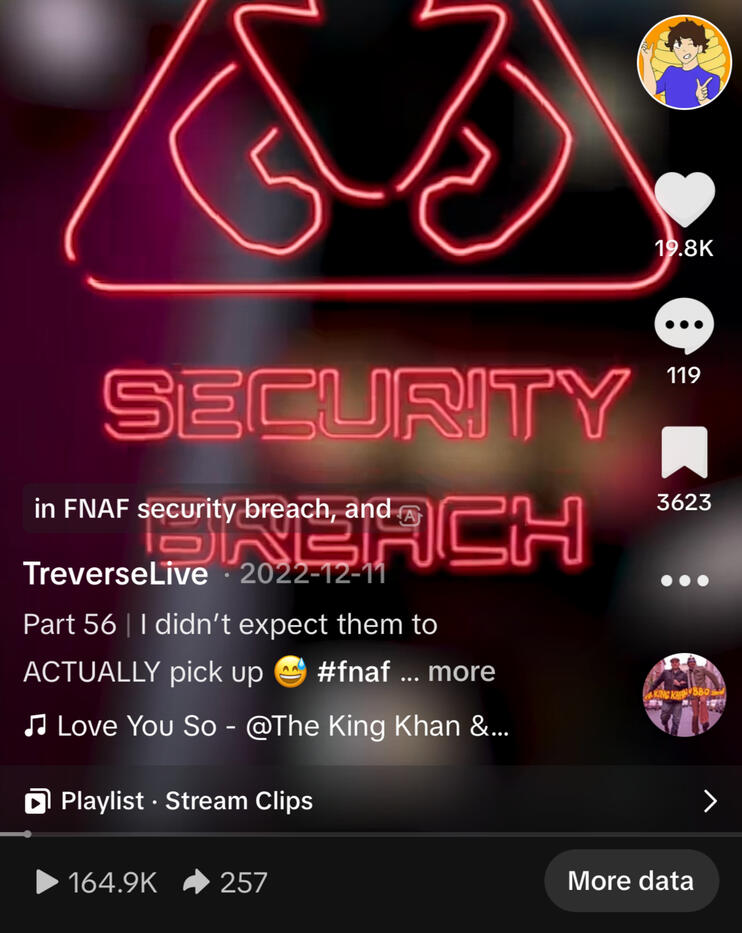Viewport: 742px width, 933px height.
Task: View More data analytics
Action: 630,881
